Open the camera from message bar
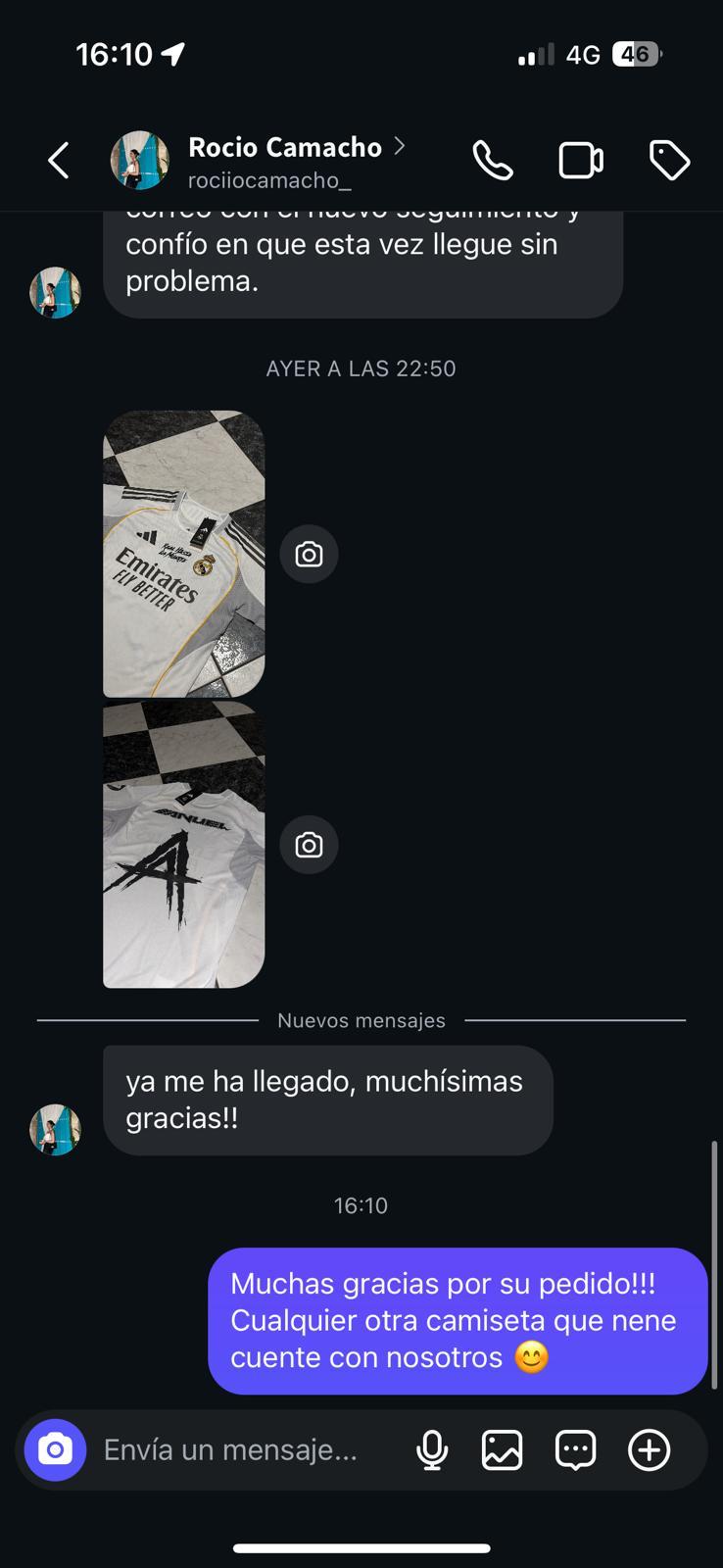This screenshot has height=1568, width=723. point(56,1449)
